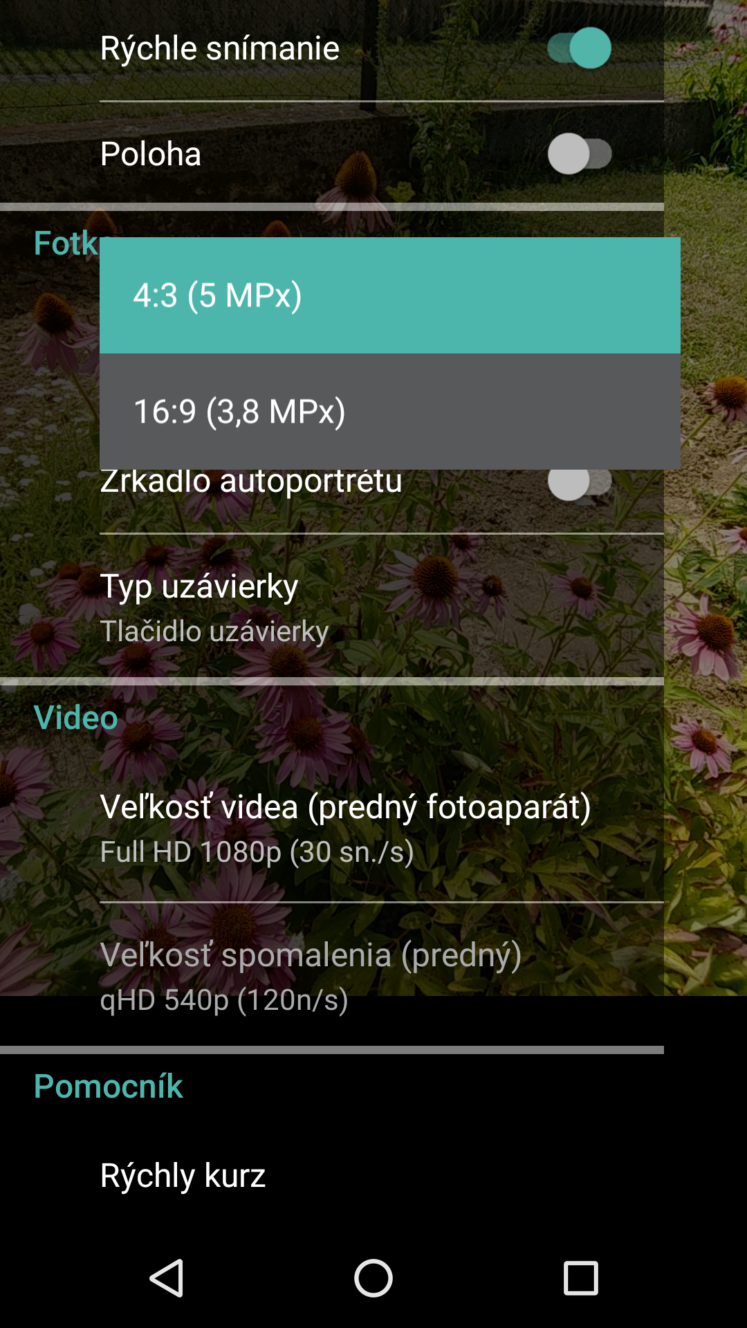Select the 4:3 (5 MPx) photo size

[x=389, y=295]
